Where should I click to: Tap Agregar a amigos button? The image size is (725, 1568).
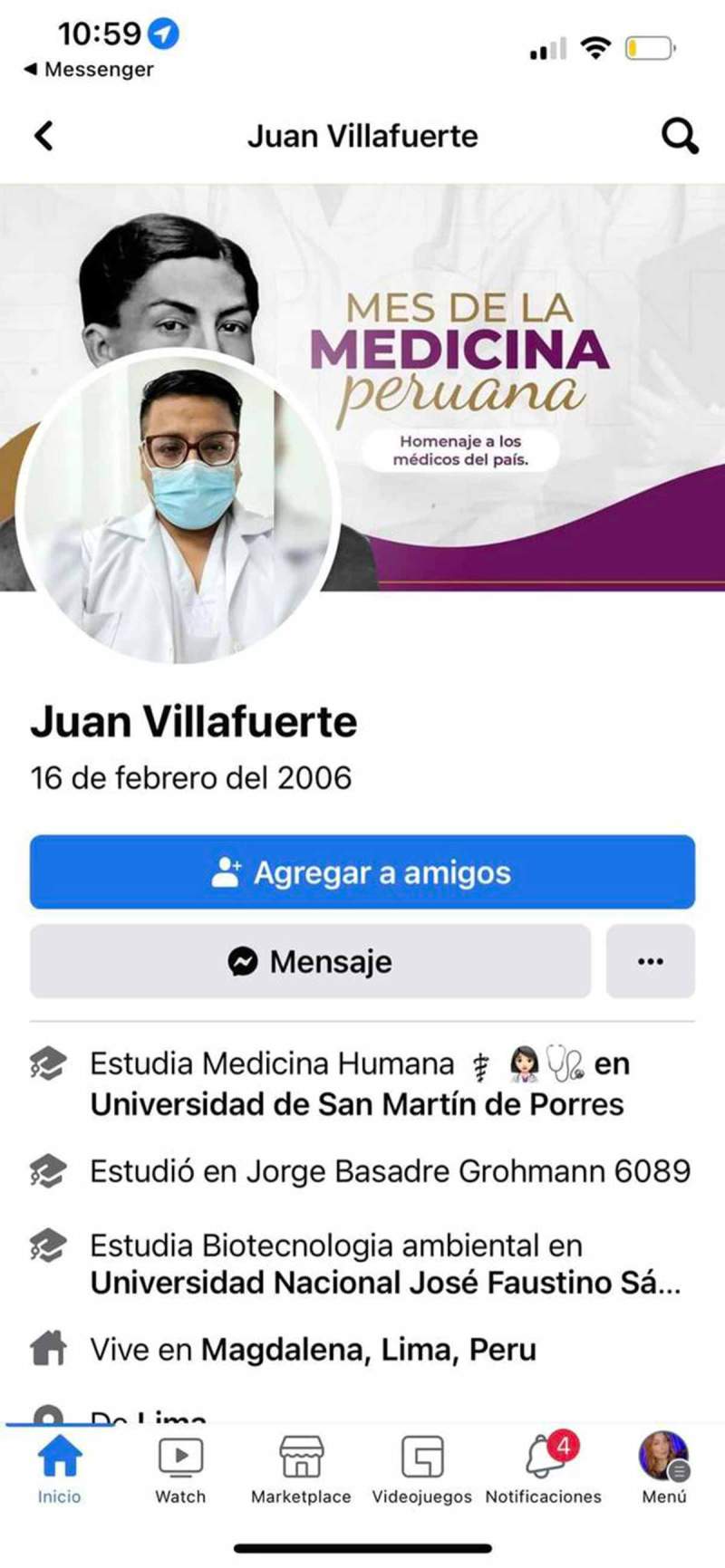(x=362, y=872)
